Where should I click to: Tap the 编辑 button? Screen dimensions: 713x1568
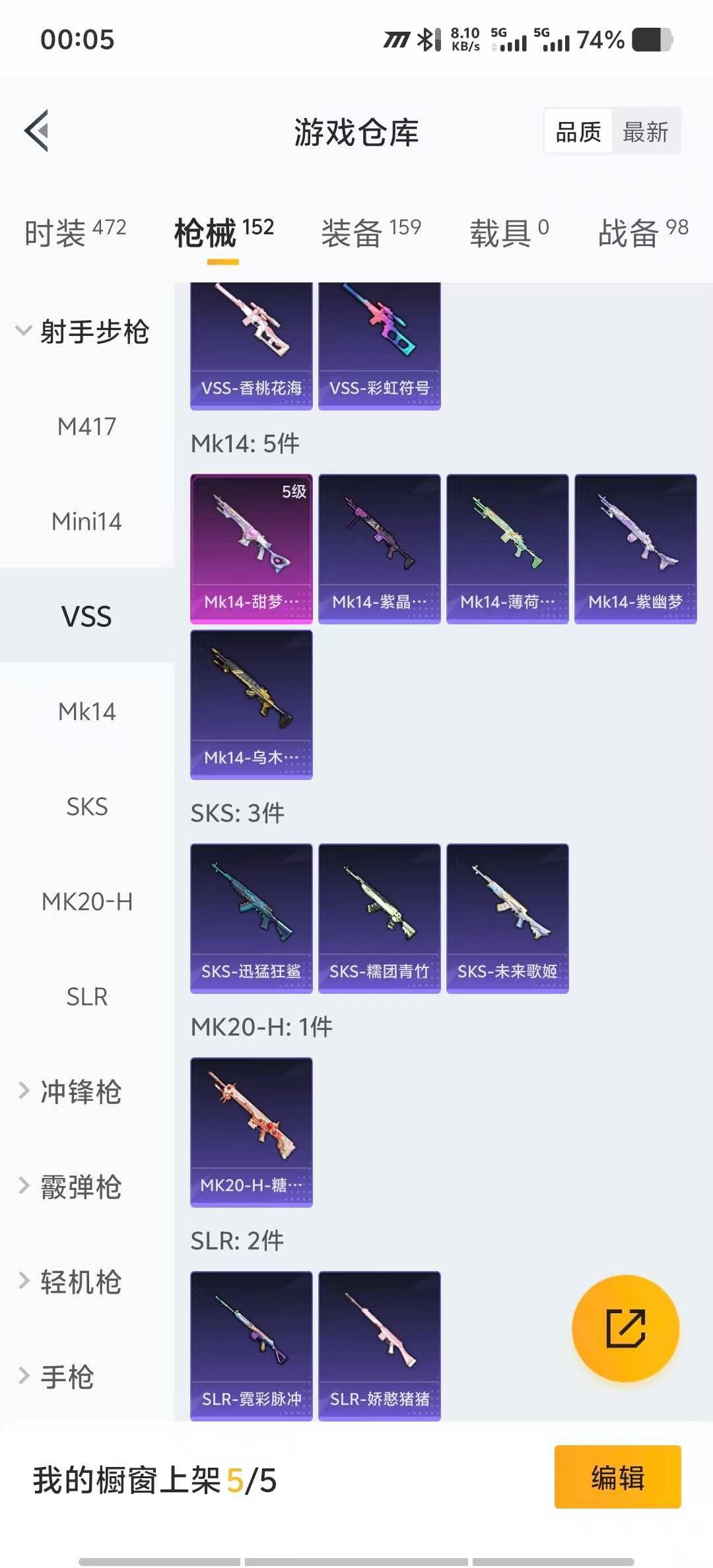617,1477
